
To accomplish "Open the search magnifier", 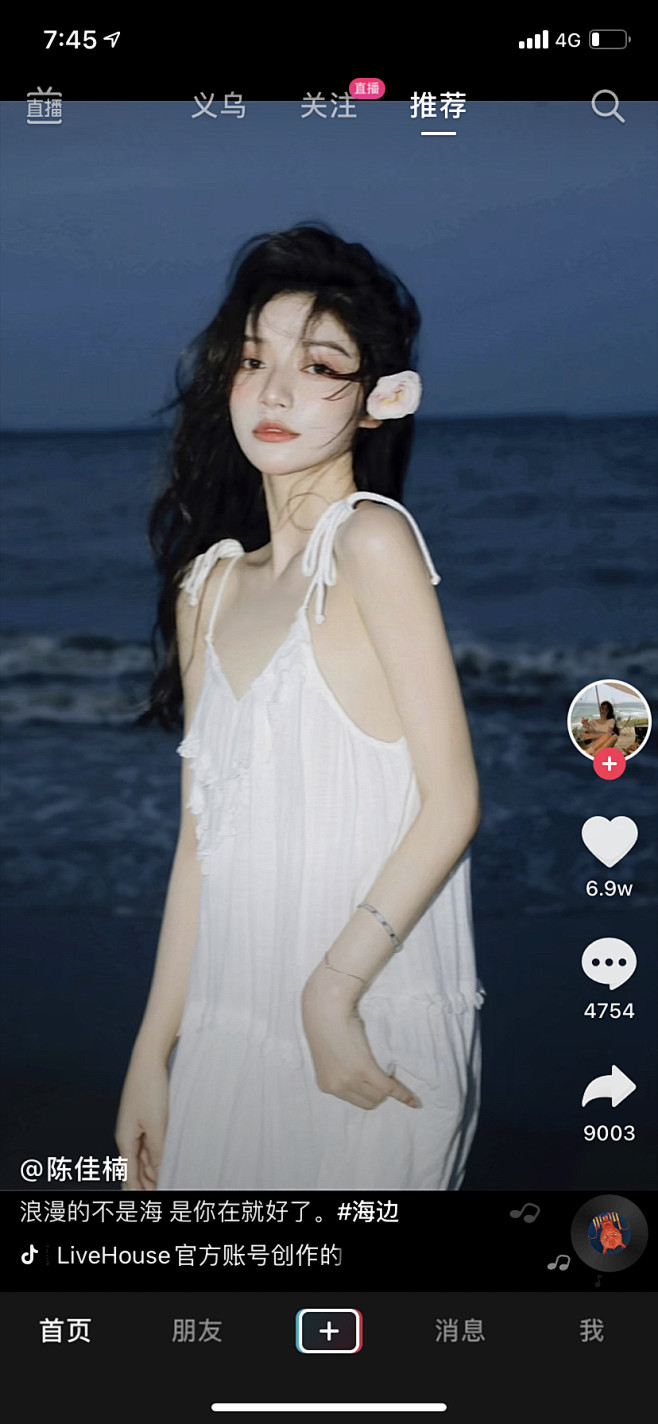I will 607,105.
